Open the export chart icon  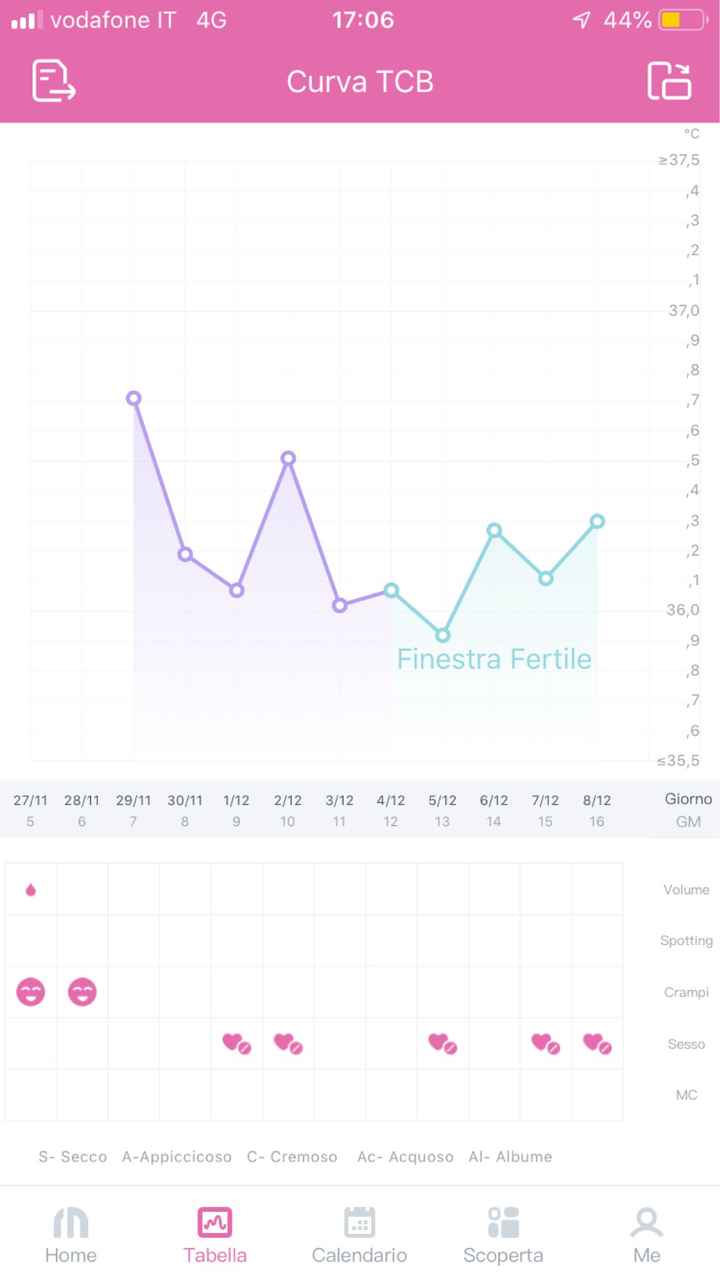point(54,81)
